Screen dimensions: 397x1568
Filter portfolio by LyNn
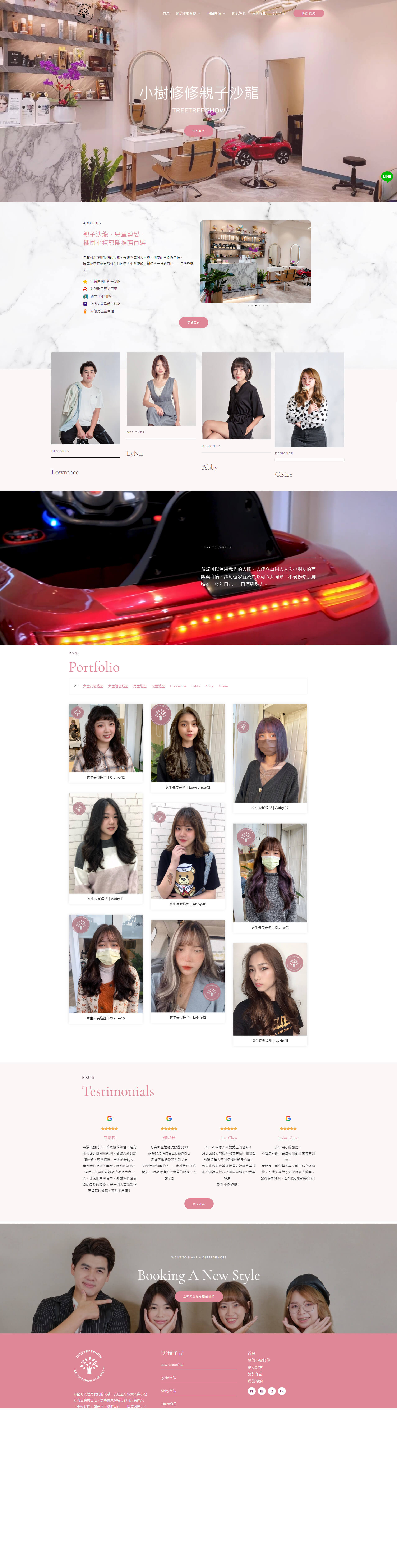pyautogui.click(x=195, y=686)
